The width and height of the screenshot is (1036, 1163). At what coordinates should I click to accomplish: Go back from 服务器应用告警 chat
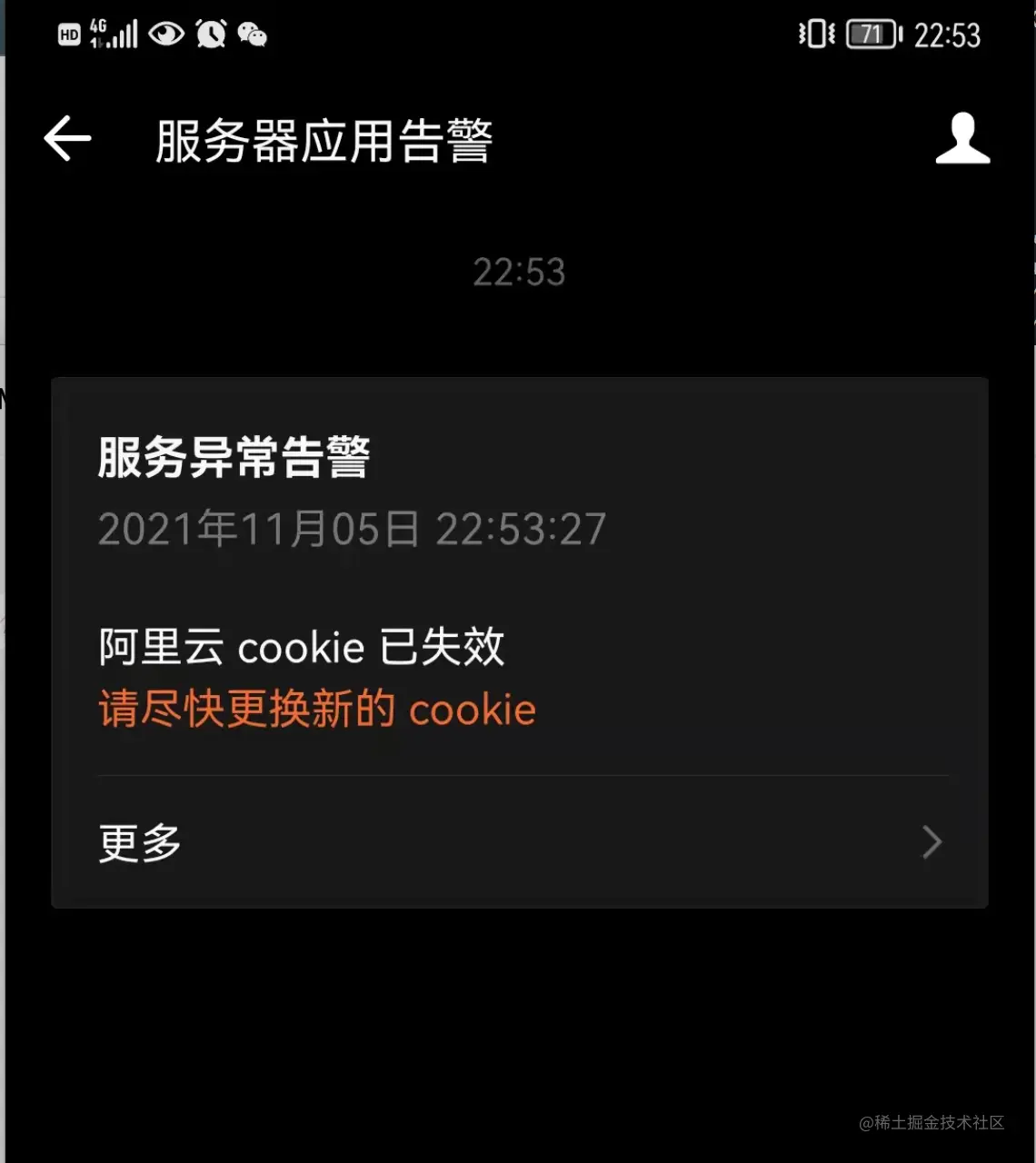pyautogui.click(x=68, y=139)
